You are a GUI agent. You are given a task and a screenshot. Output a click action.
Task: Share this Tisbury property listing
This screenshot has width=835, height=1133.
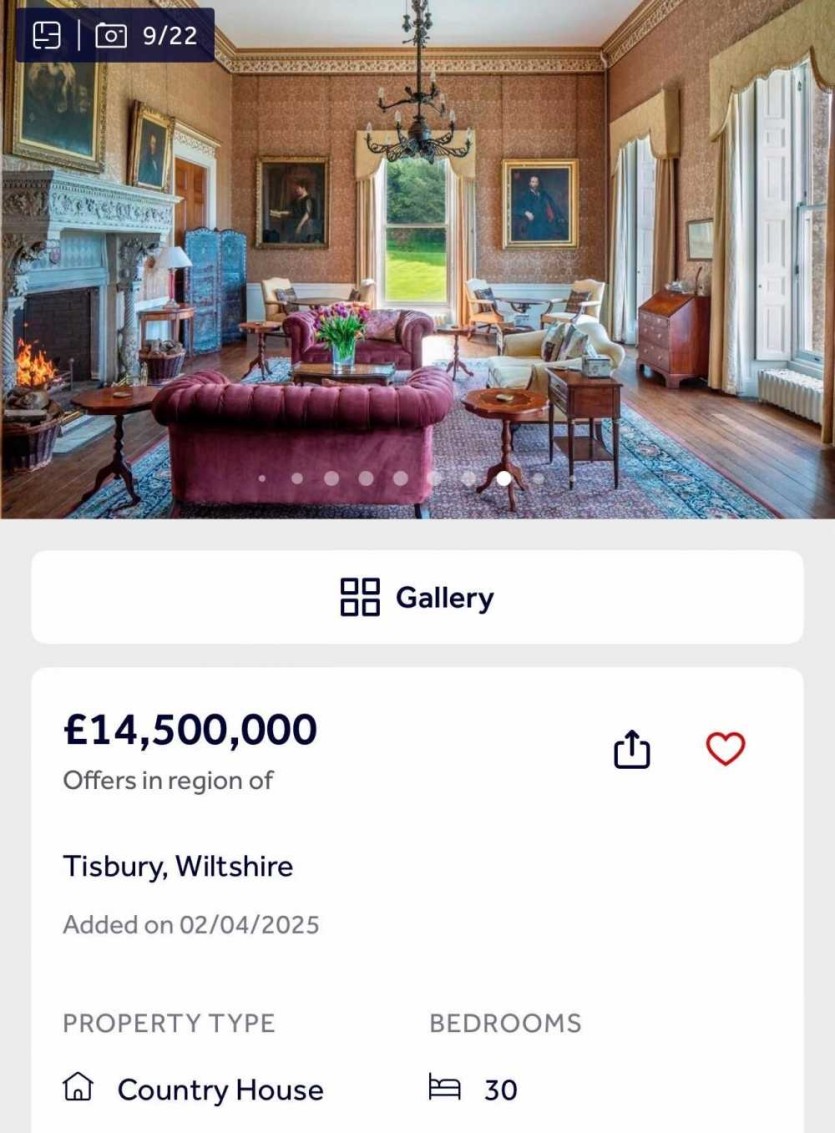[x=632, y=749]
